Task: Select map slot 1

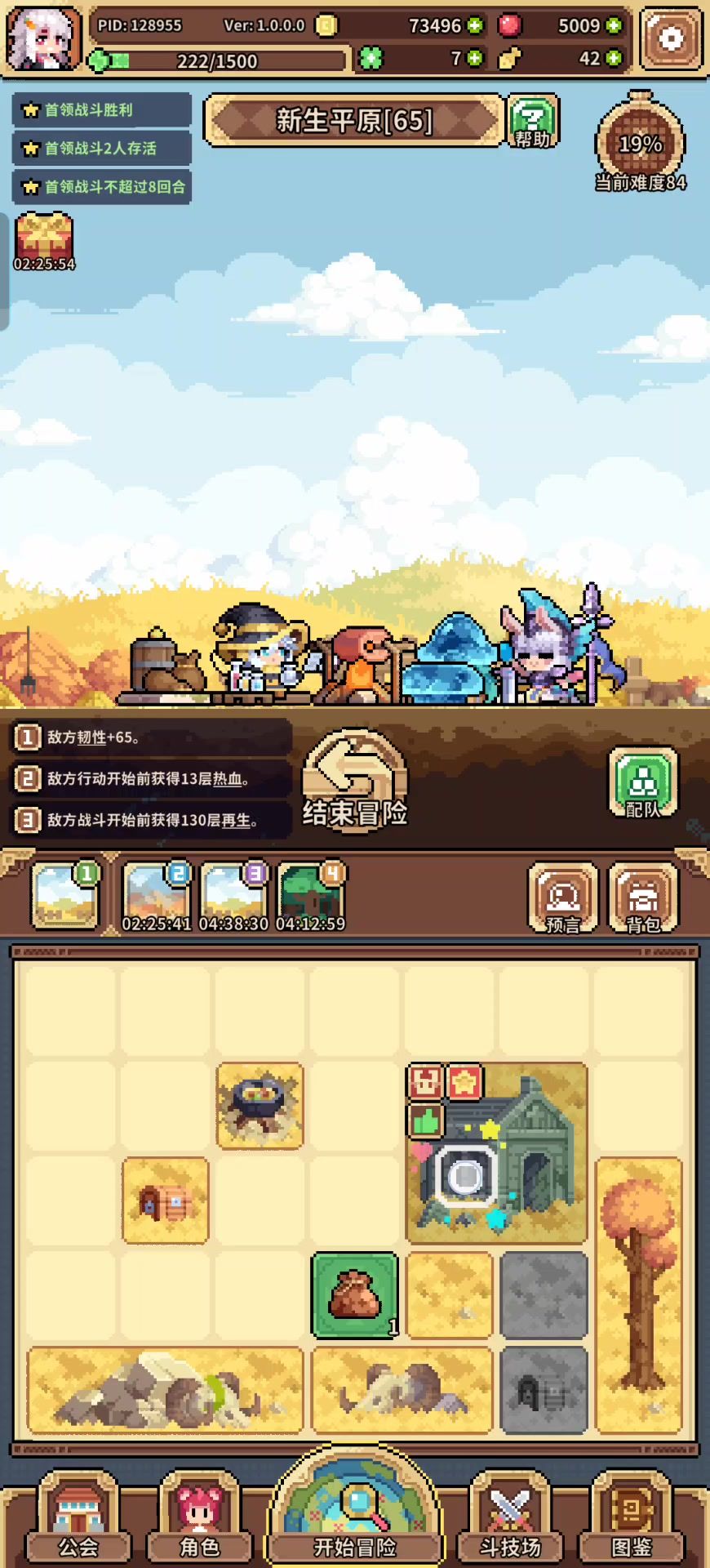Action: point(65,897)
